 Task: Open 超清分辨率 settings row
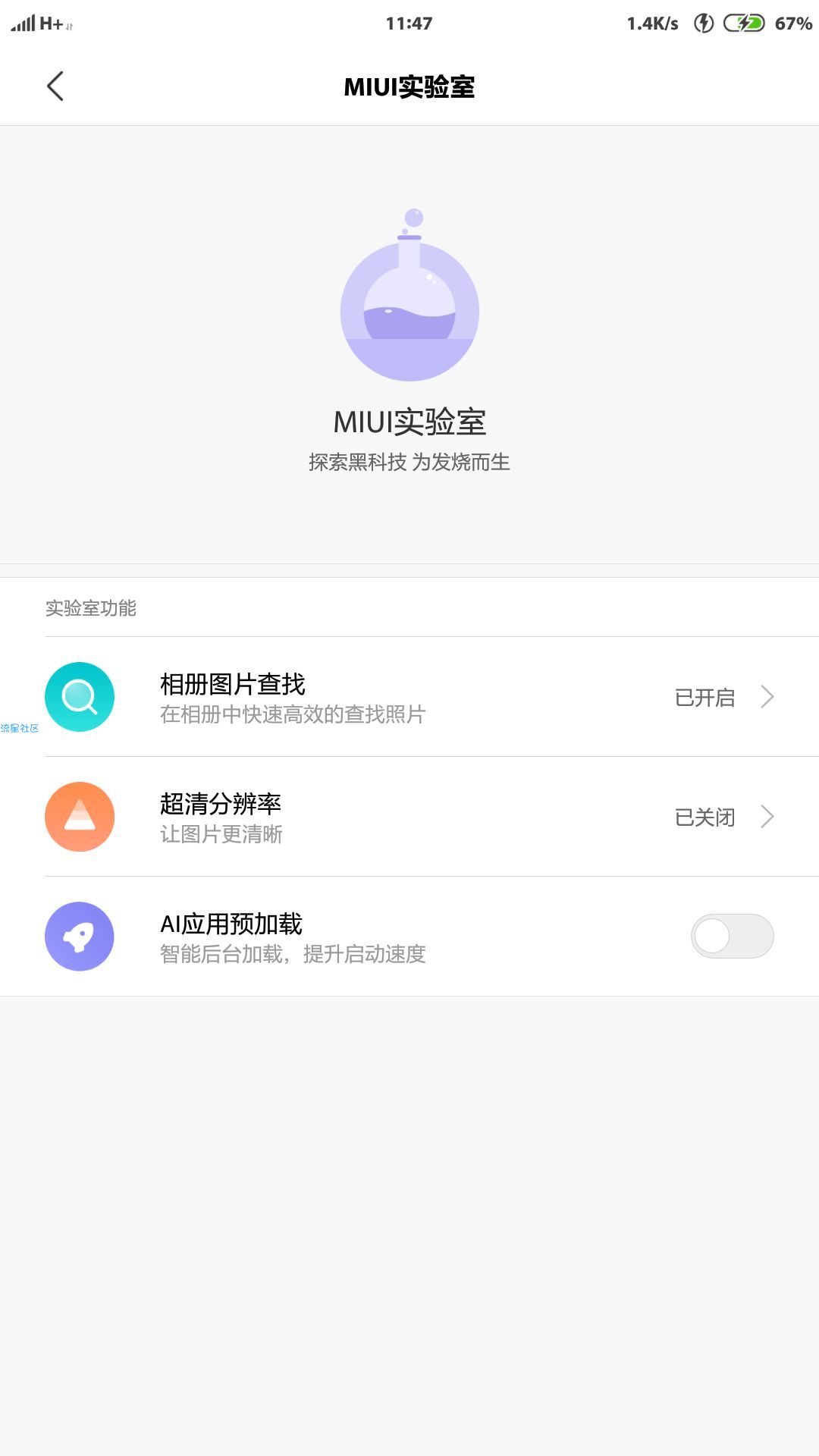409,817
